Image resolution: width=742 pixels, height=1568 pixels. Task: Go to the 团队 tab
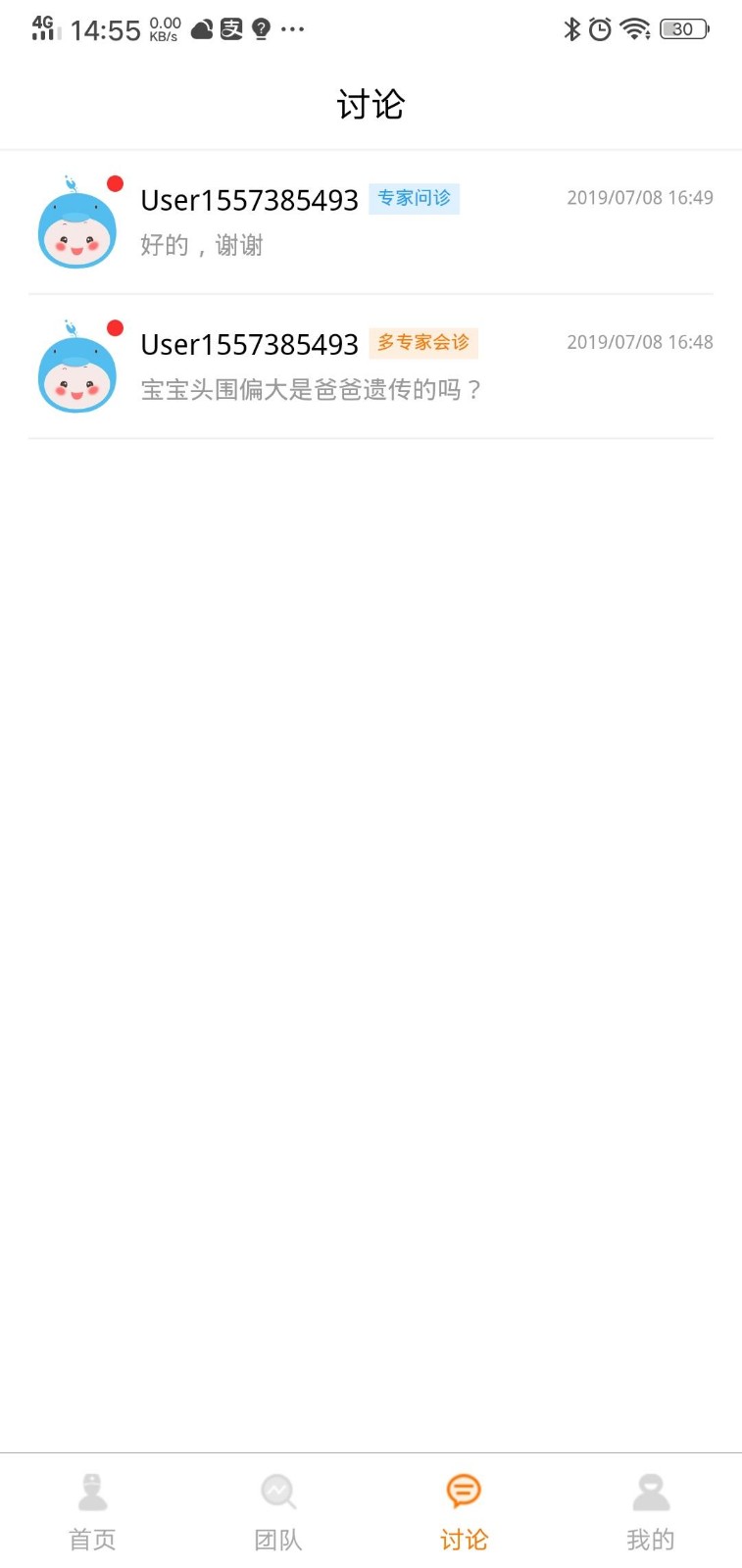[278, 1512]
